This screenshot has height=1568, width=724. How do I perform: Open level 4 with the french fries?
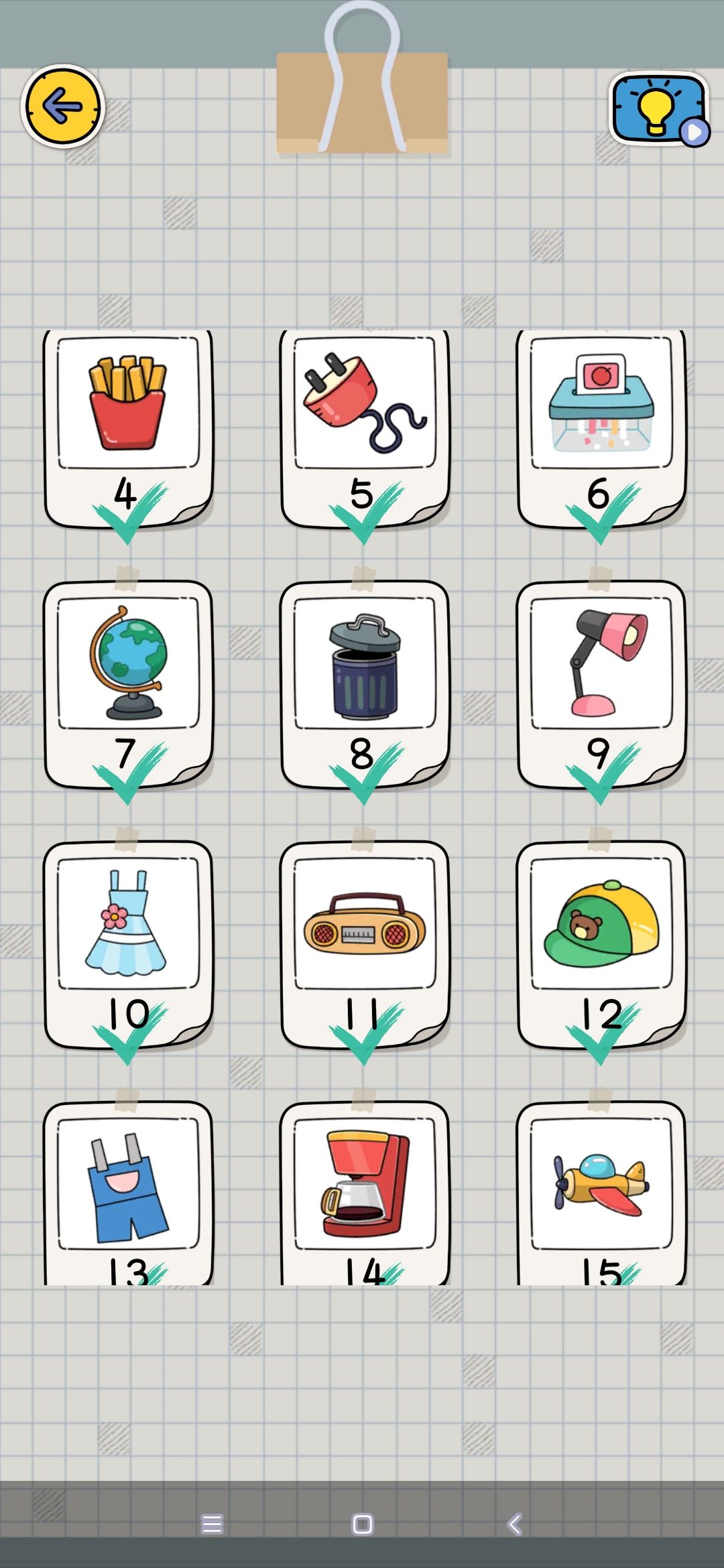pyautogui.click(x=128, y=429)
